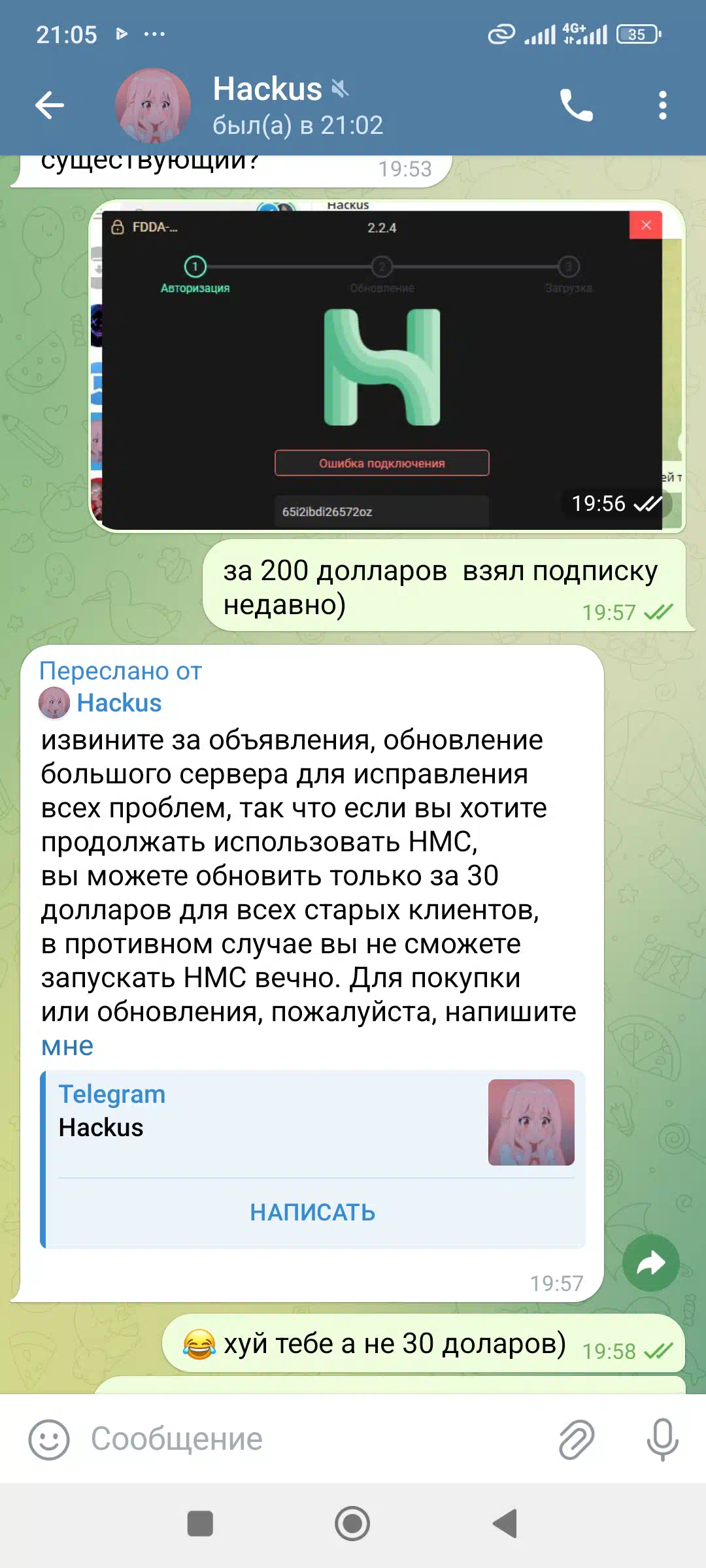The image size is (706, 1568).
Task: Go back to the chat list
Action: tap(50, 105)
